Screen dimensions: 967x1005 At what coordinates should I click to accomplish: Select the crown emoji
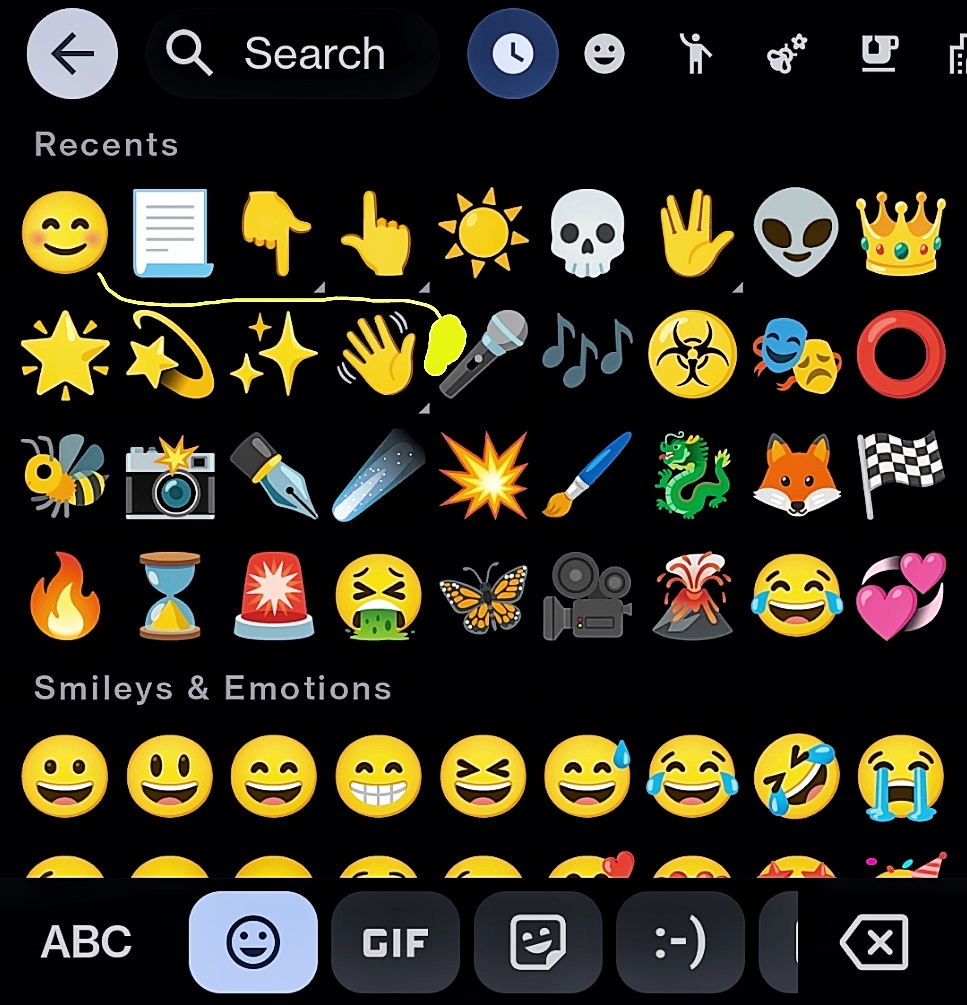900,234
